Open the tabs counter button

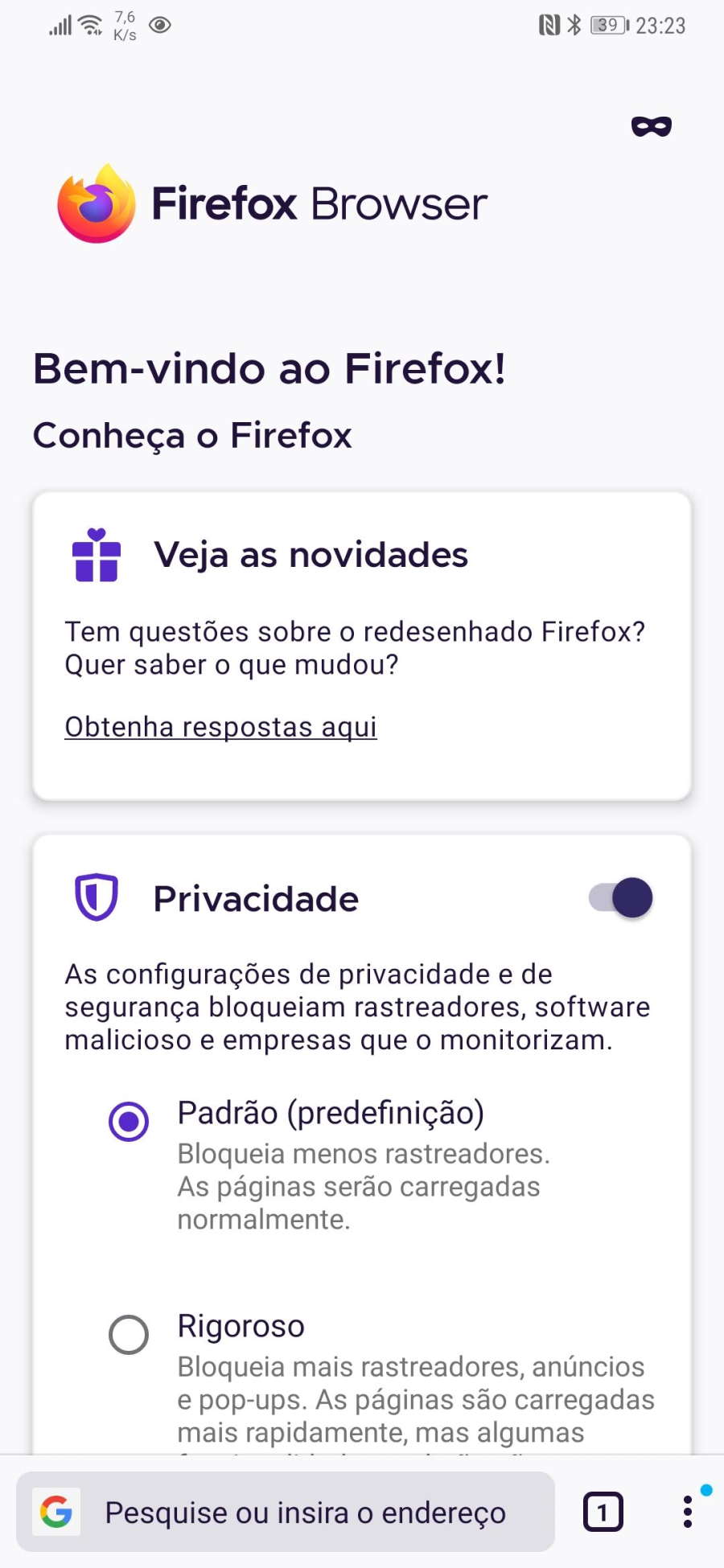coord(603,1513)
